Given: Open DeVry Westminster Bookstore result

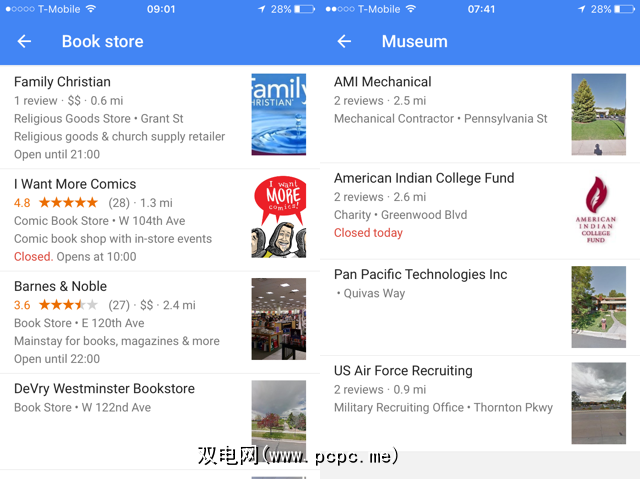Looking at the screenshot, I should [104, 388].
